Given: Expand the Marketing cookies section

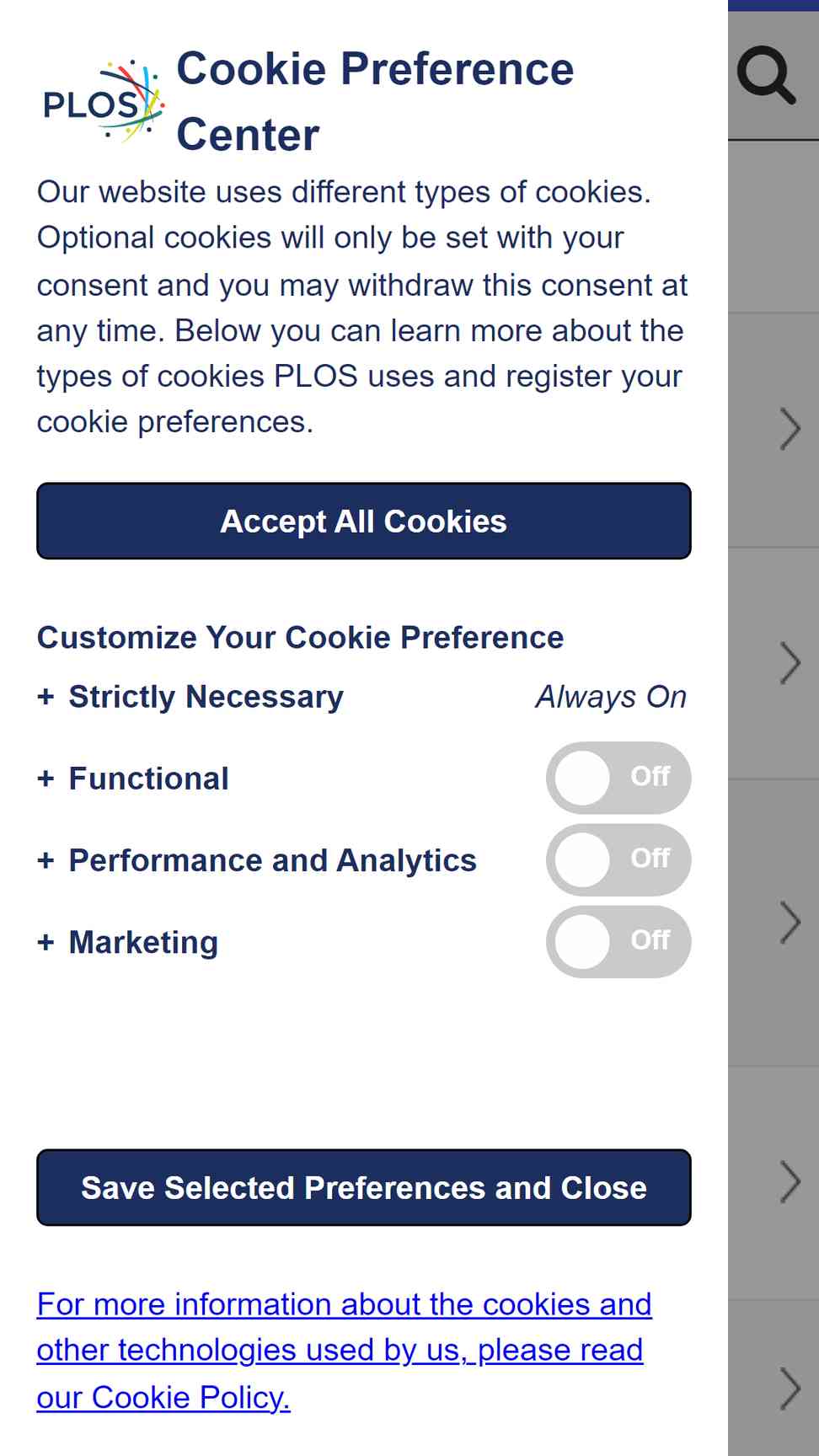Looking at the screenshot, I should pos(128,942).
